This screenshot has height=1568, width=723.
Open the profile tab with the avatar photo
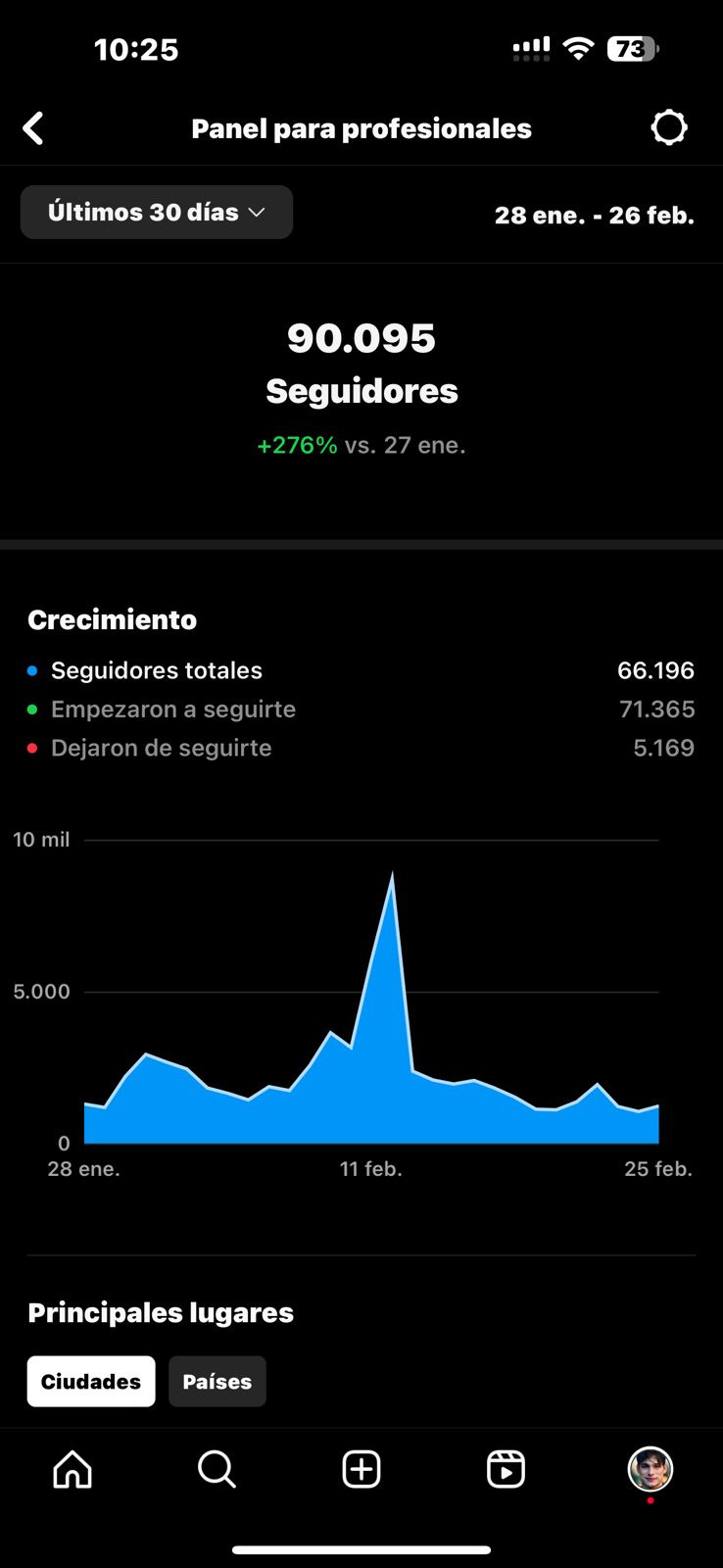pyautogui.click(x=651, y=1469)
